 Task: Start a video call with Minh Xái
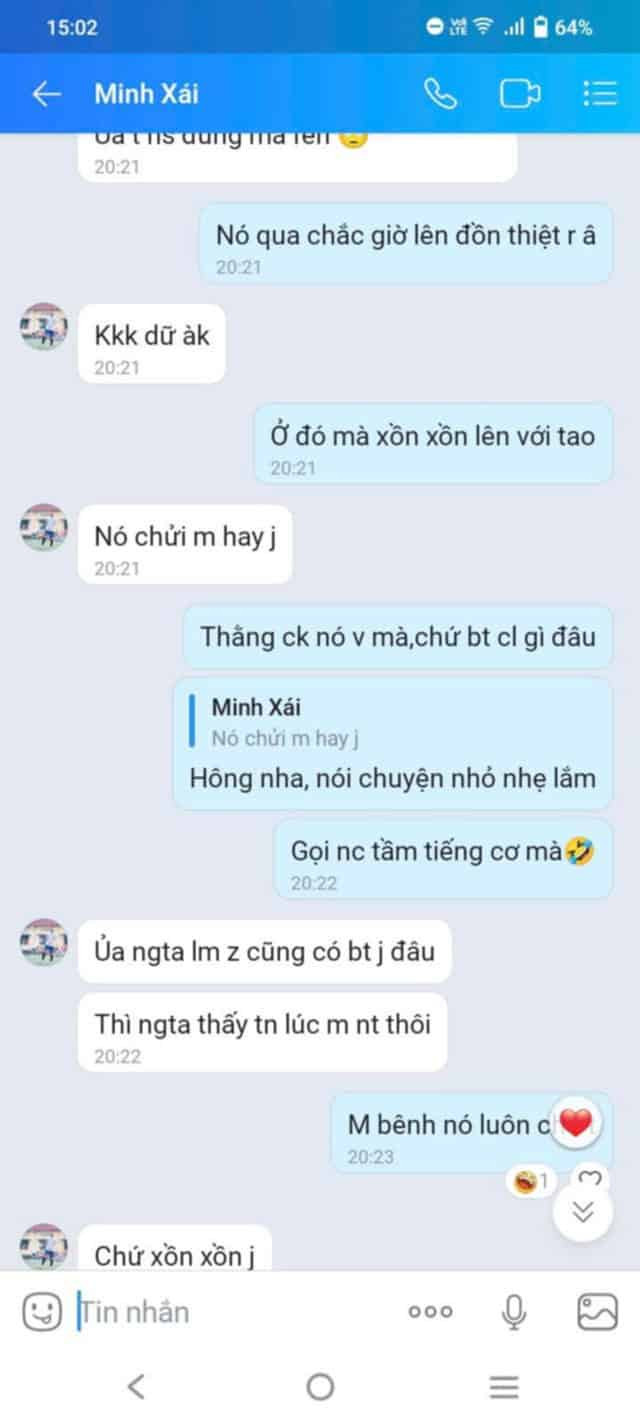point(520,94)
